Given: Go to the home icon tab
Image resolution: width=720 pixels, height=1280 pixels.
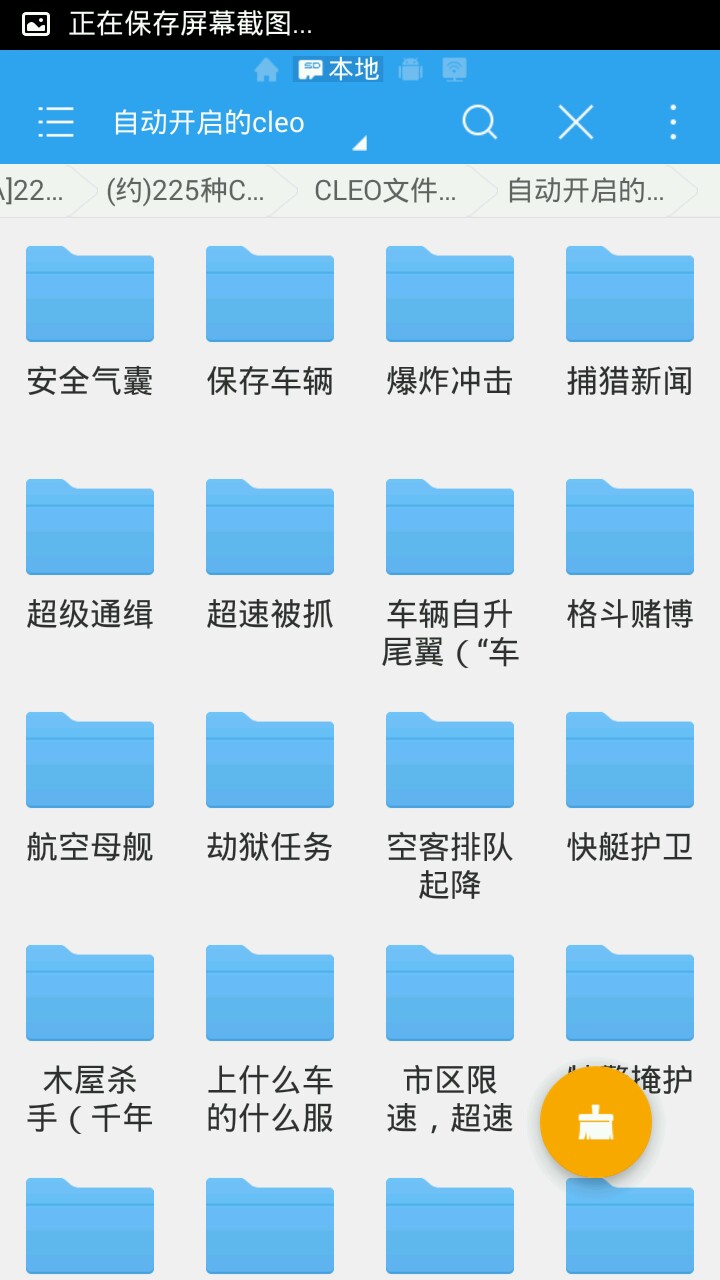Looking at the screenshot, I should (x=266, y=69).
